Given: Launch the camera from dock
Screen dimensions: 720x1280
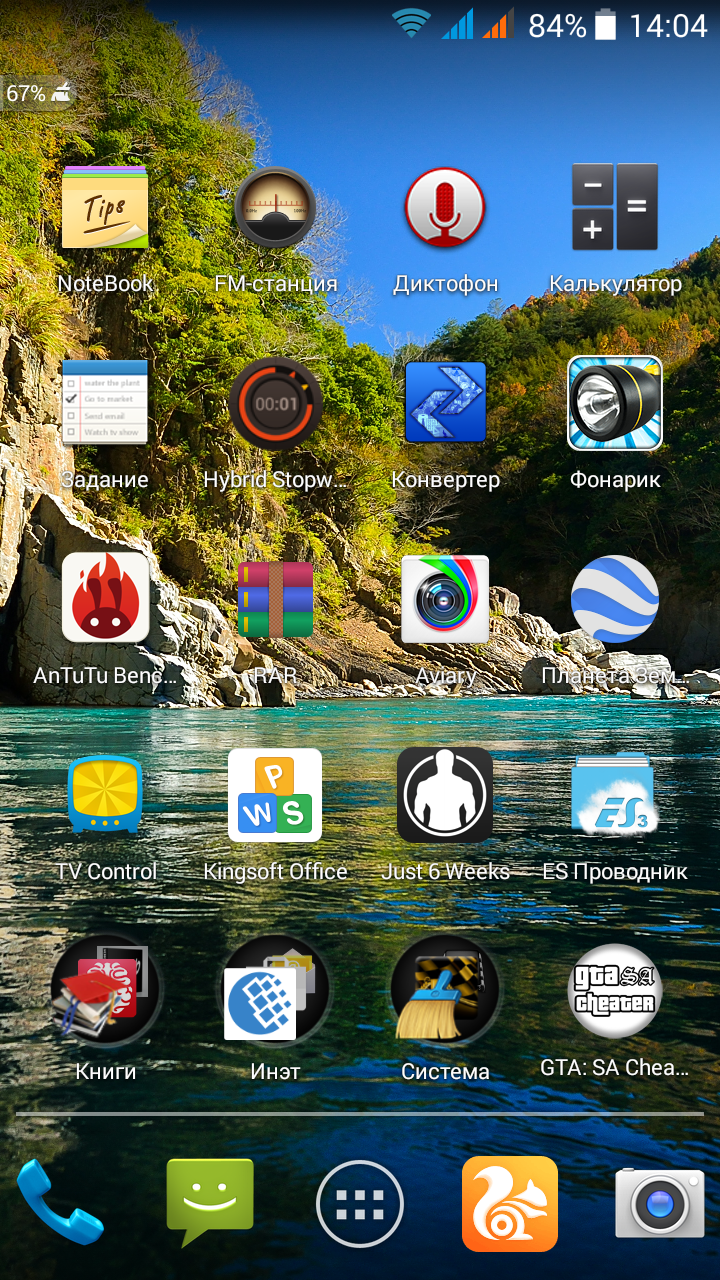Looking at the screenshot, I should [660, 1203].
